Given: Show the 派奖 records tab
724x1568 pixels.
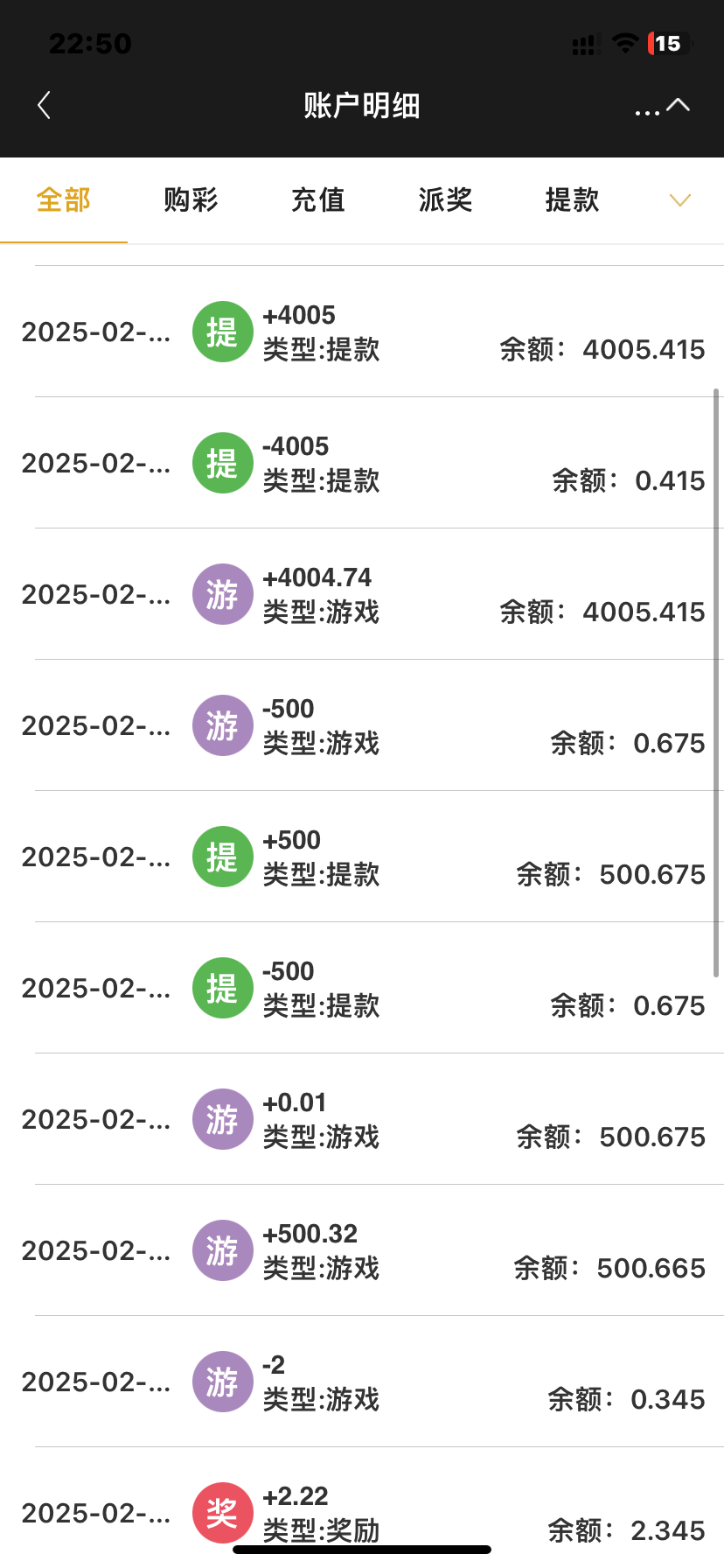Looking at the screenshot, I should [x=445, y=200].
